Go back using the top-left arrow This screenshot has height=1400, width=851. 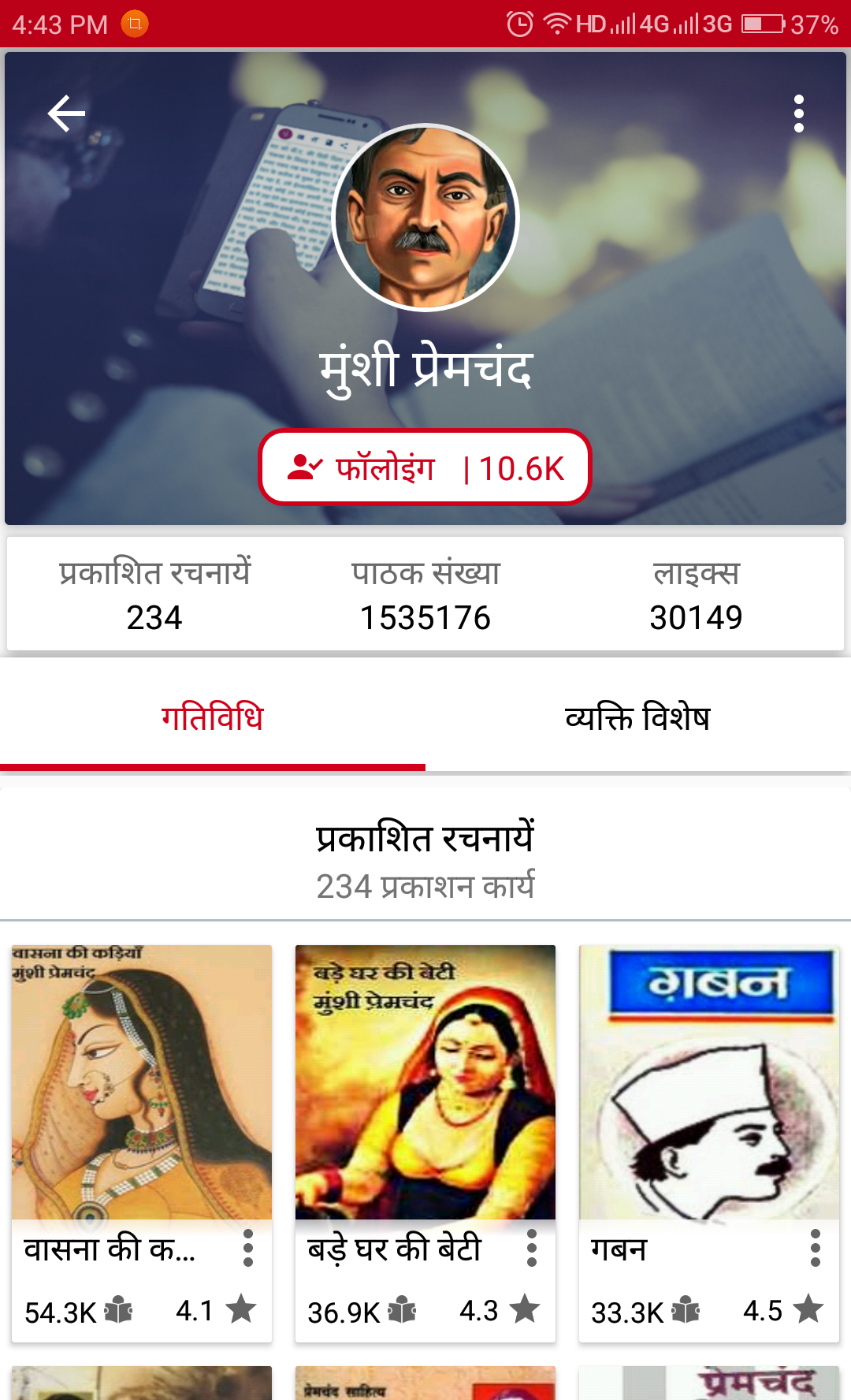[x=67, y=114]
